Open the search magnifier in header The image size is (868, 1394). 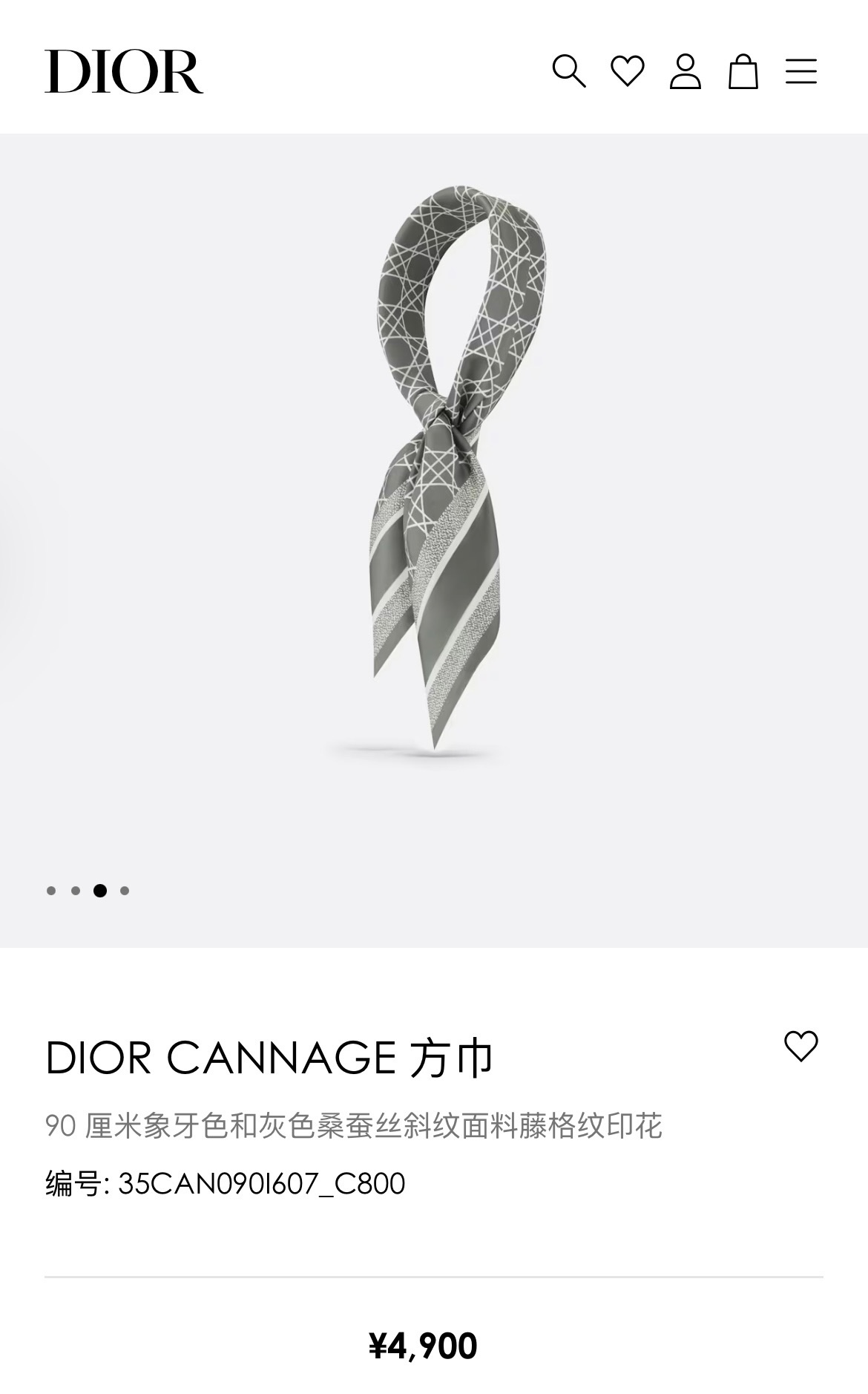pyautogui.click(x=569, y=72)
